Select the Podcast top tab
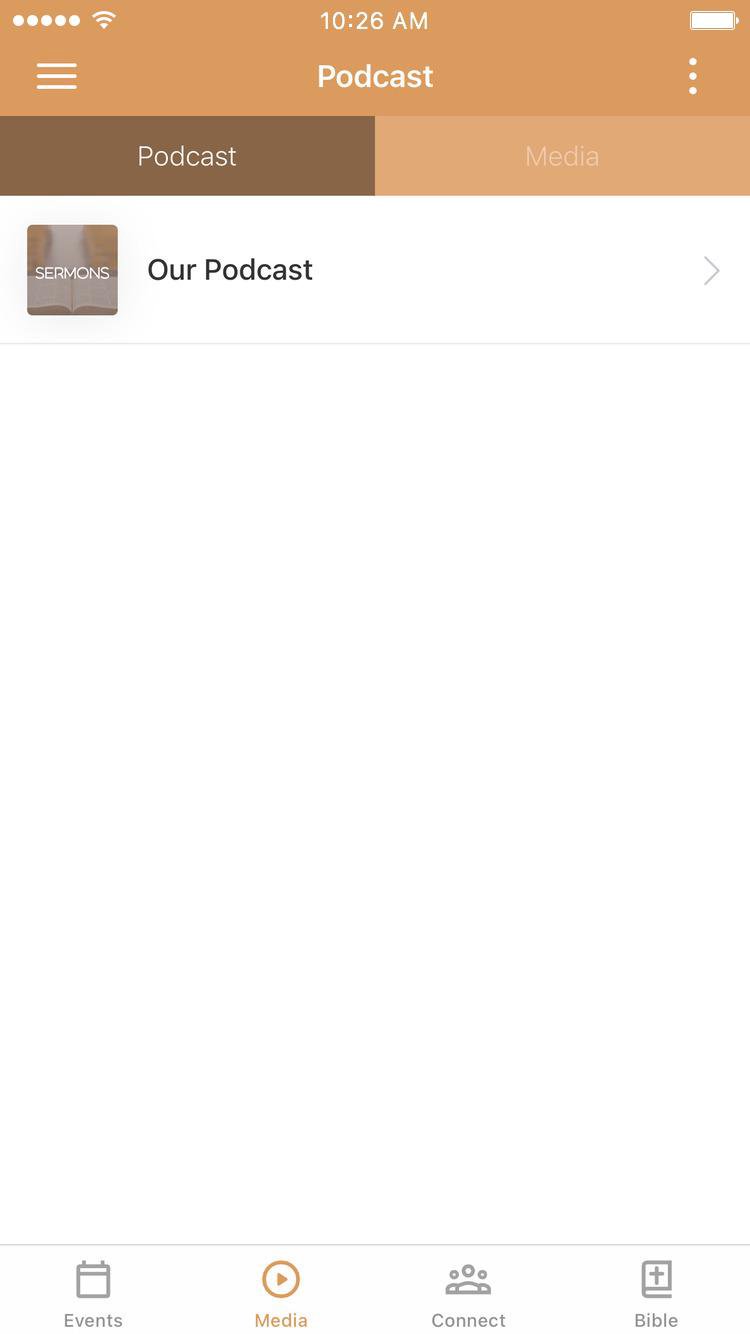The image size is (750, 1334). tap(187, 156)
